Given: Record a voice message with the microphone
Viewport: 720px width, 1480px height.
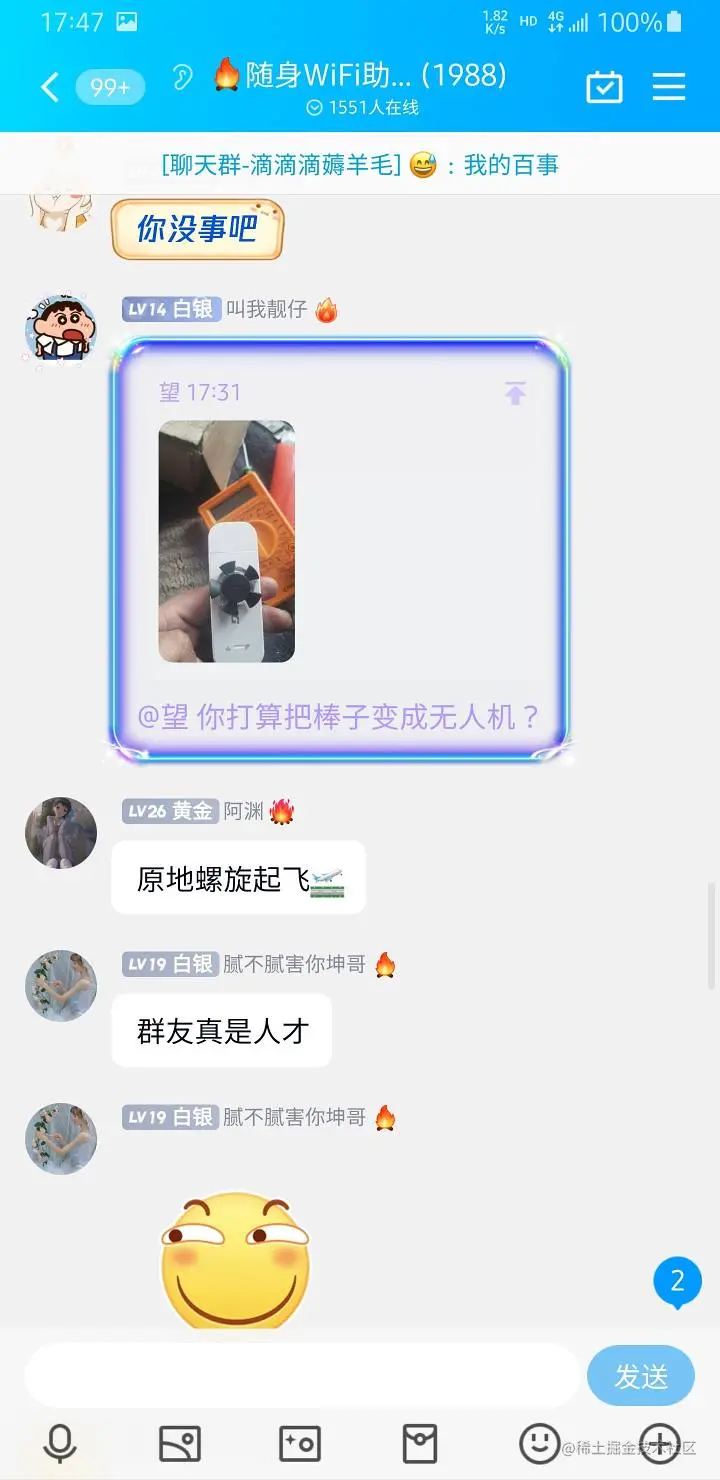Looking at the screenshot, I should (60, 1443).
